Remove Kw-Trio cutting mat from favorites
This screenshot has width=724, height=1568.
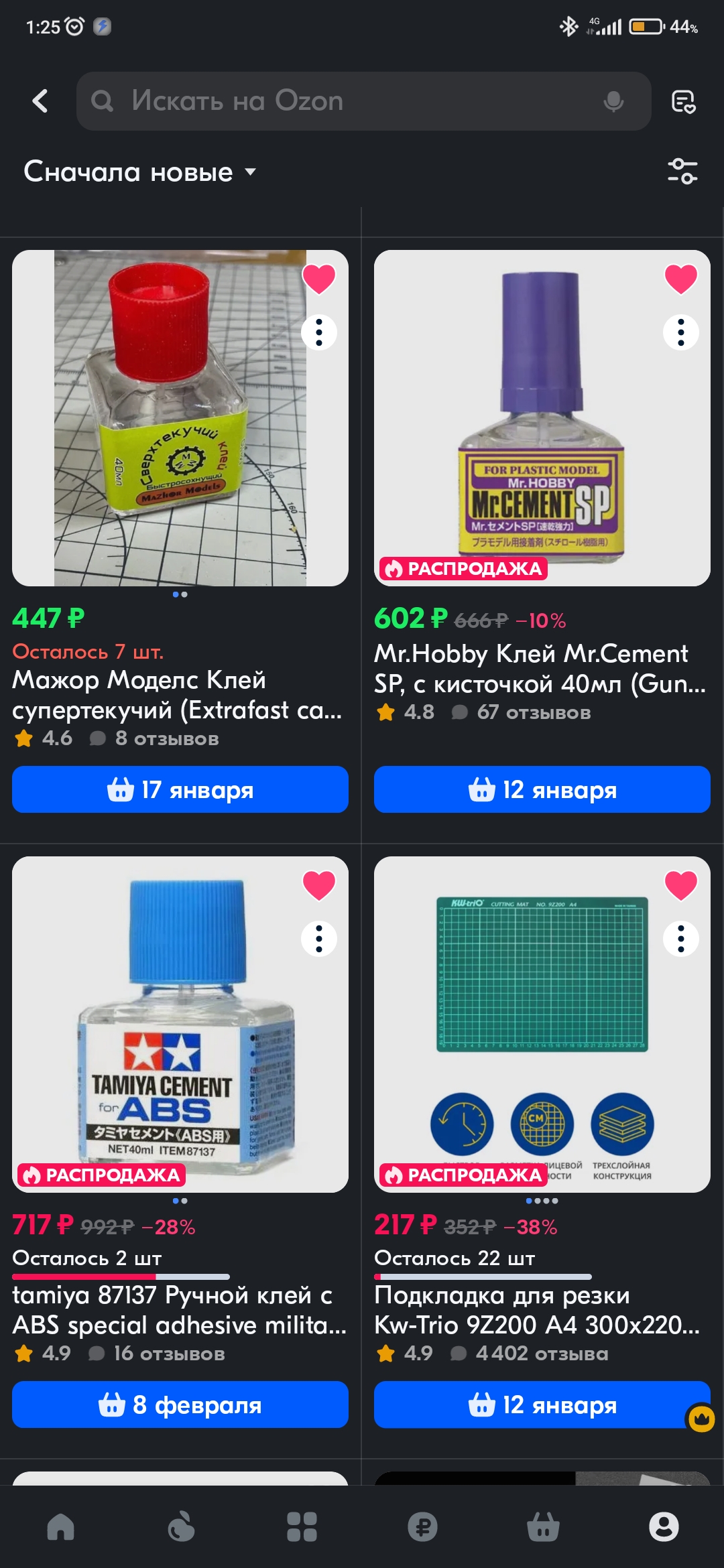680,885
